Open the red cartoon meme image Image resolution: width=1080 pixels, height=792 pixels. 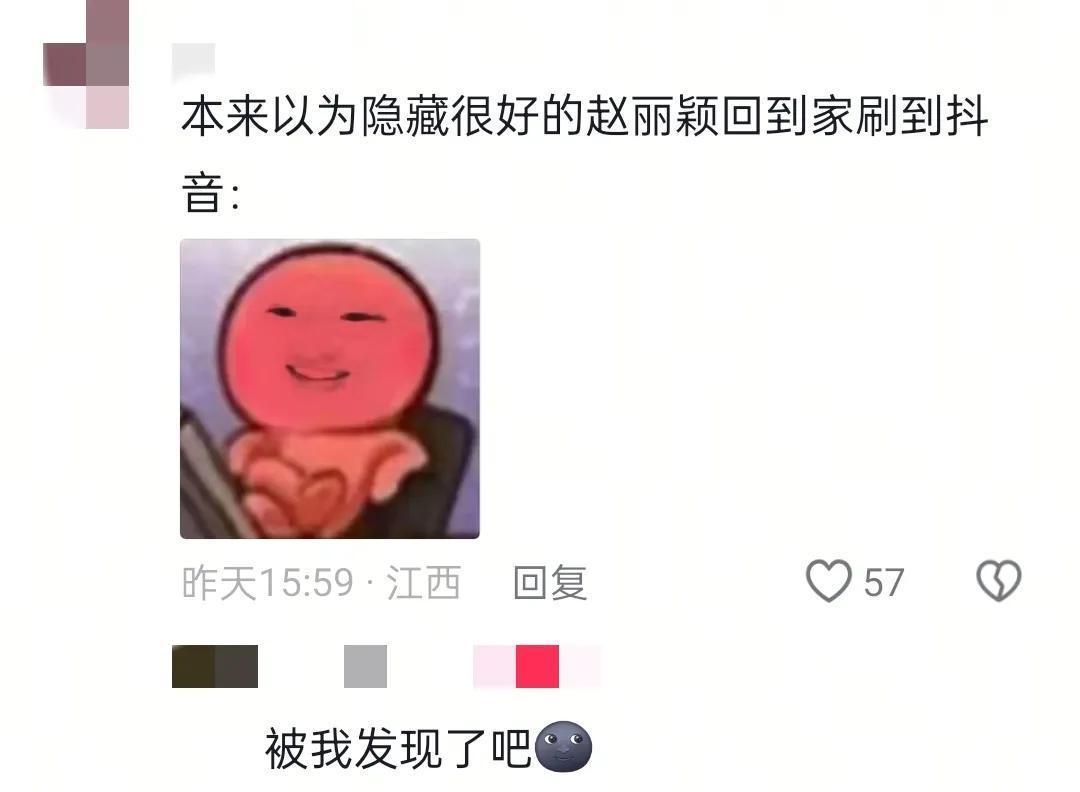[x=330, y=388]
